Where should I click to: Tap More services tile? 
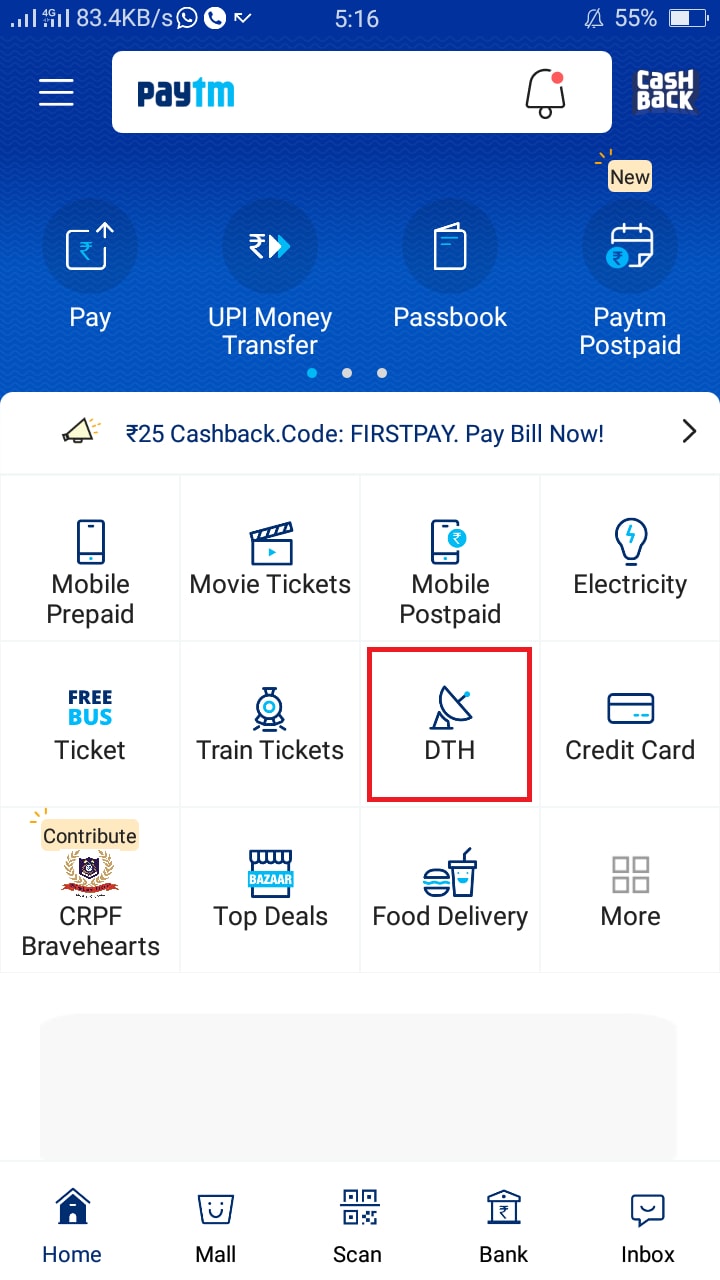(x=630, y=890)
